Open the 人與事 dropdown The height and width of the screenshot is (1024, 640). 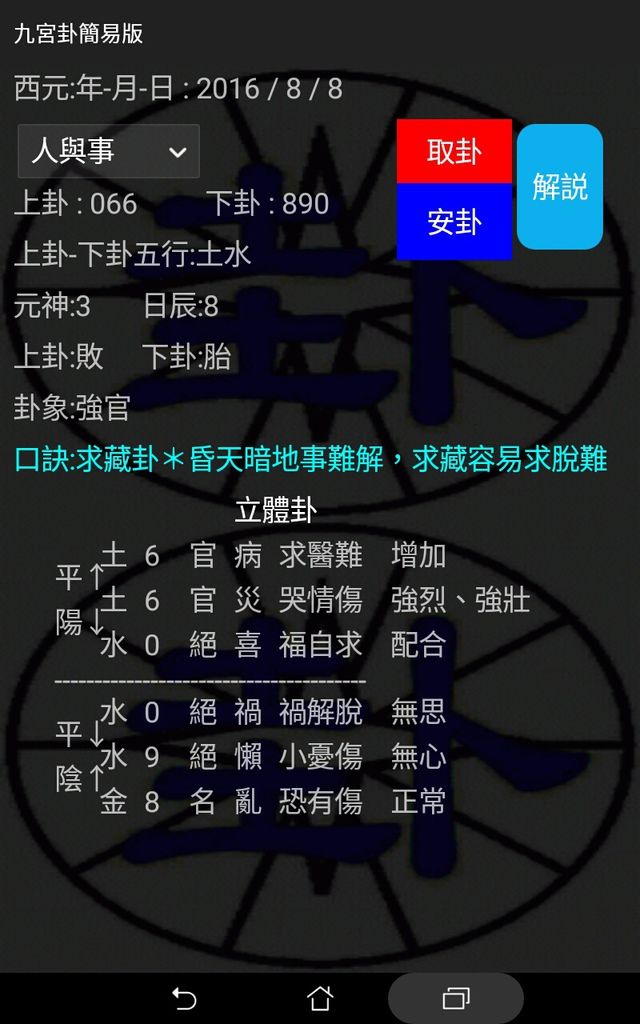(x=108, y=152)
